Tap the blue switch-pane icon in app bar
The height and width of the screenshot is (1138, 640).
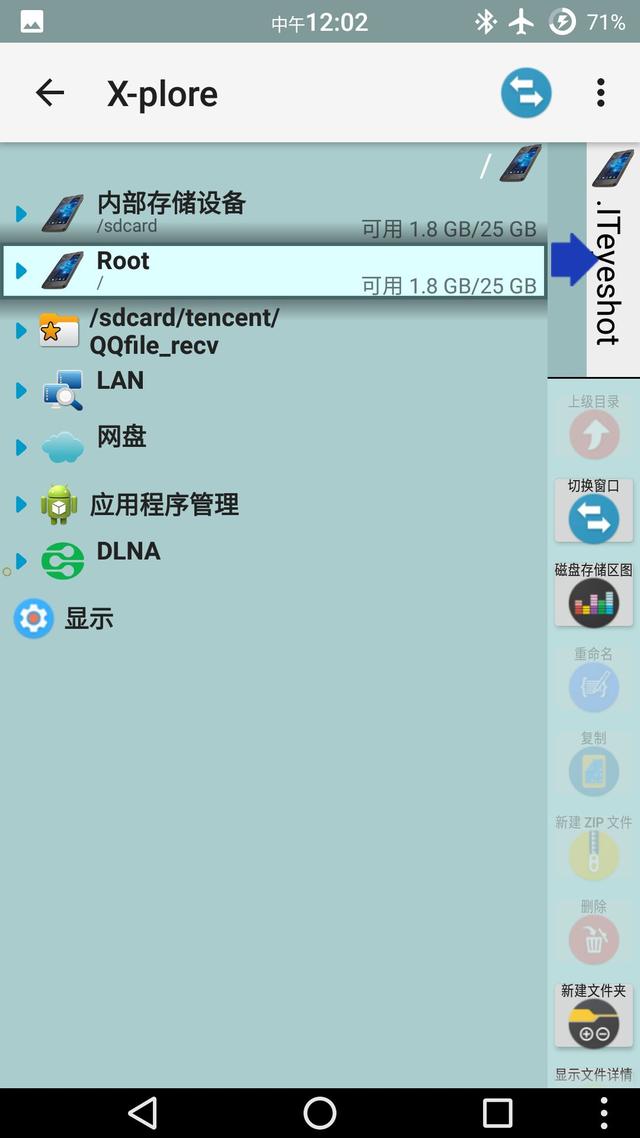[x=526, y=93]
